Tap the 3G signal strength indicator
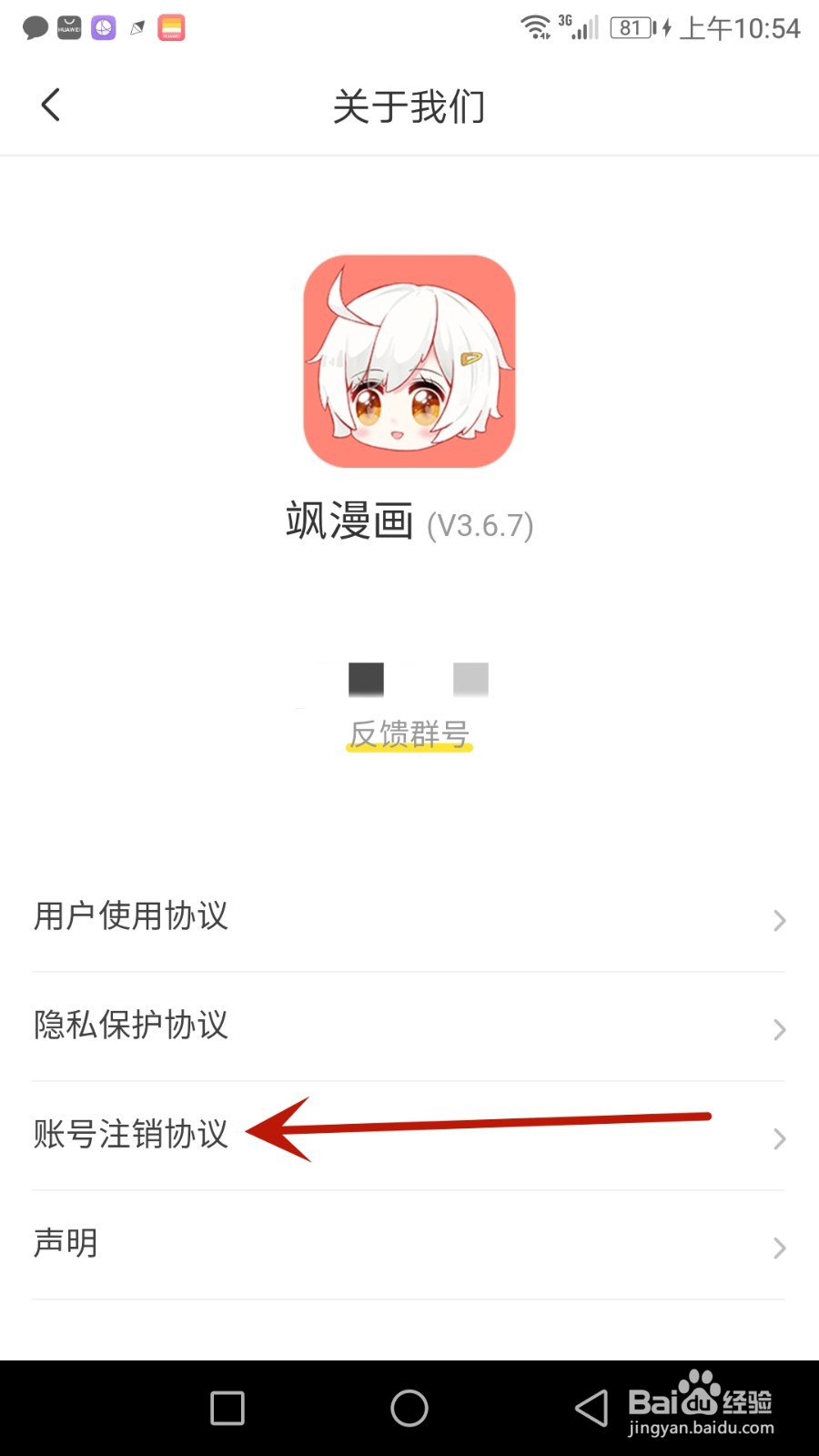This screenshot has width=819, height=1456. click(577, 27)
